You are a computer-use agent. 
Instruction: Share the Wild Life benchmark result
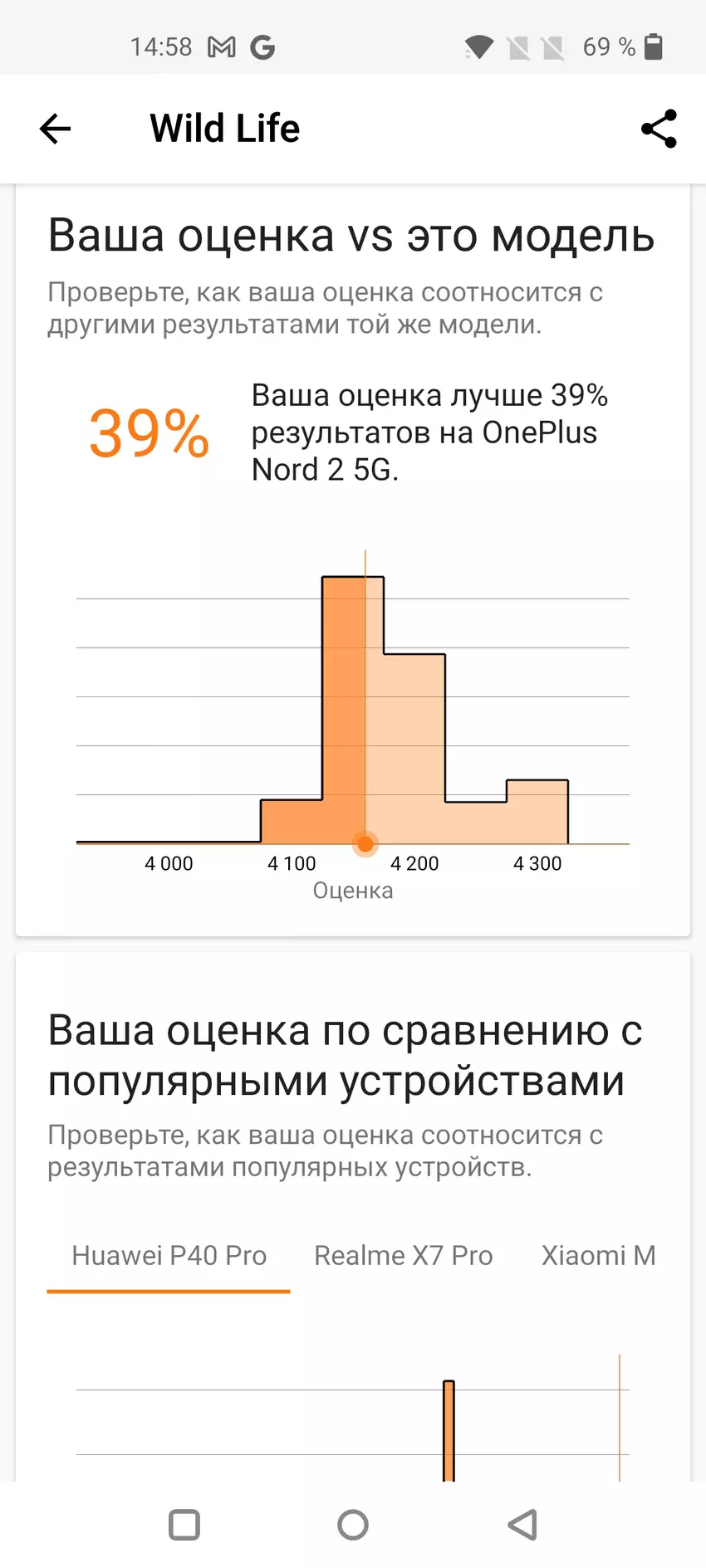(x=659, y=129)
